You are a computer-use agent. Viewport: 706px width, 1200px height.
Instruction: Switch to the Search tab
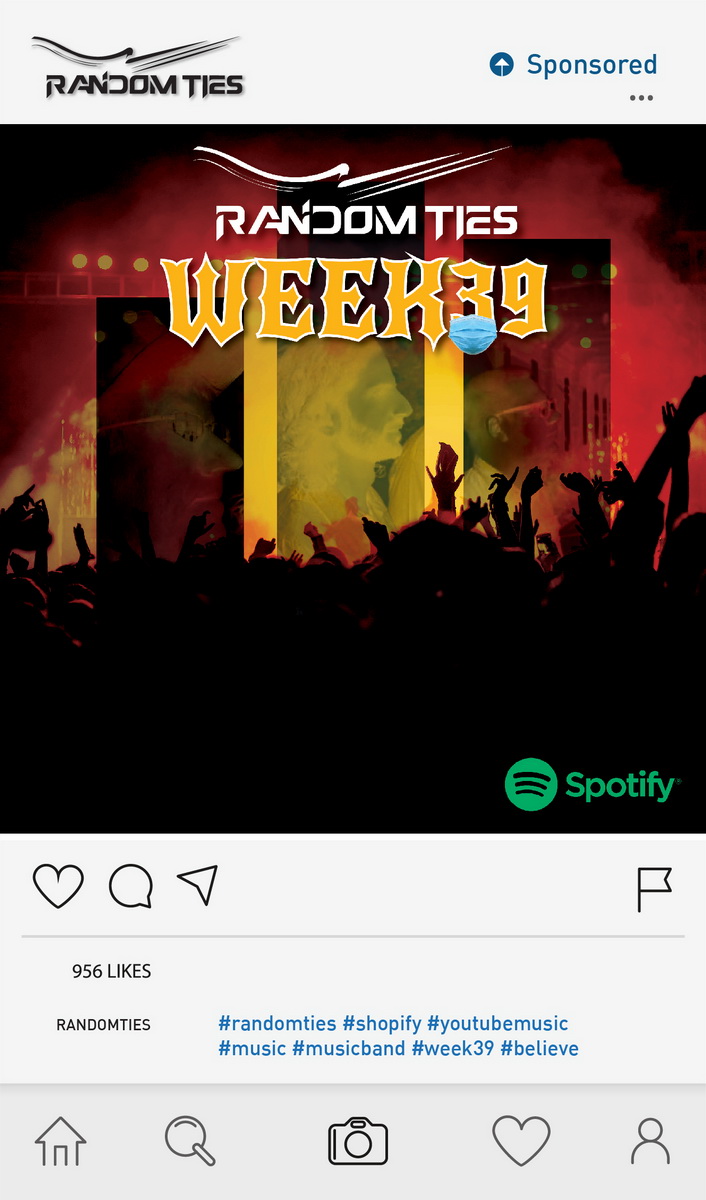click(190, 1141)
